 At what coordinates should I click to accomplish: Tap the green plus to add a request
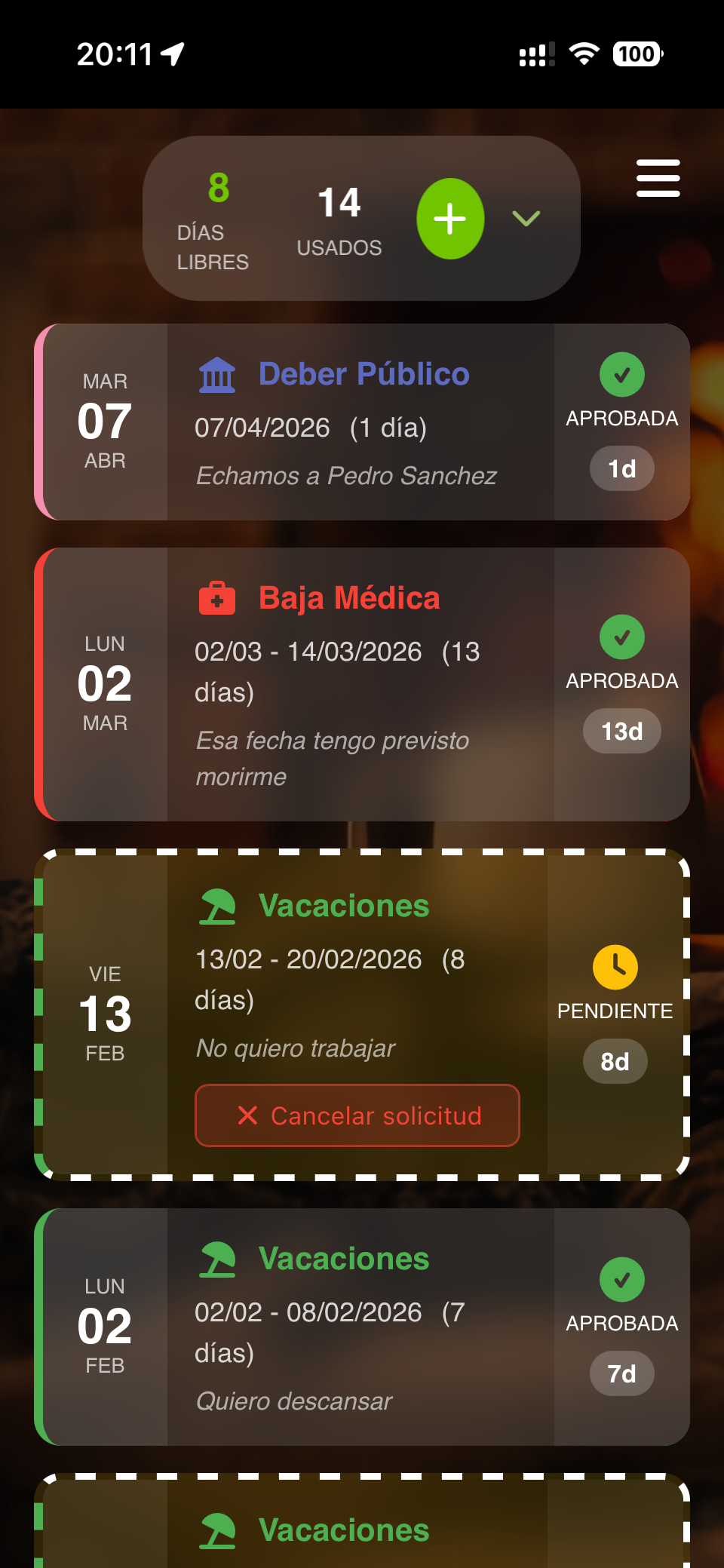click(450, 219)
